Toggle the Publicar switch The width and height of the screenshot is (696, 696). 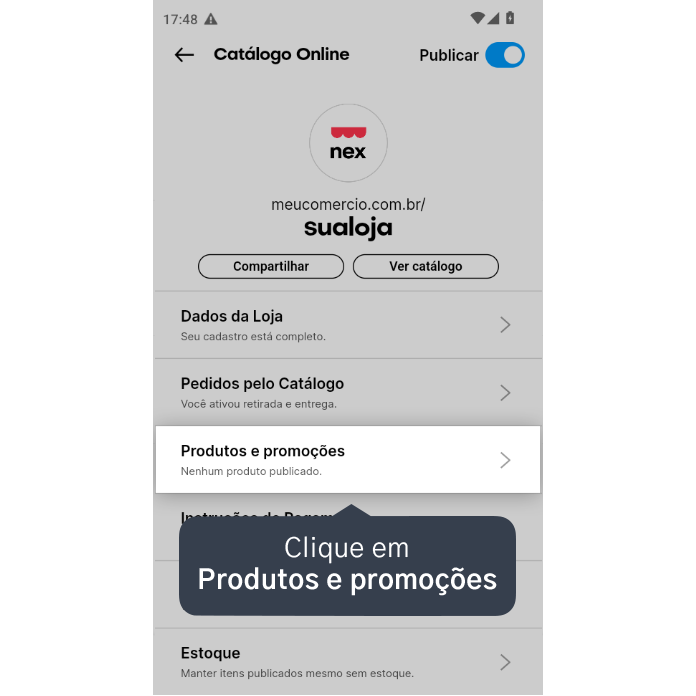tap(505, 55)
